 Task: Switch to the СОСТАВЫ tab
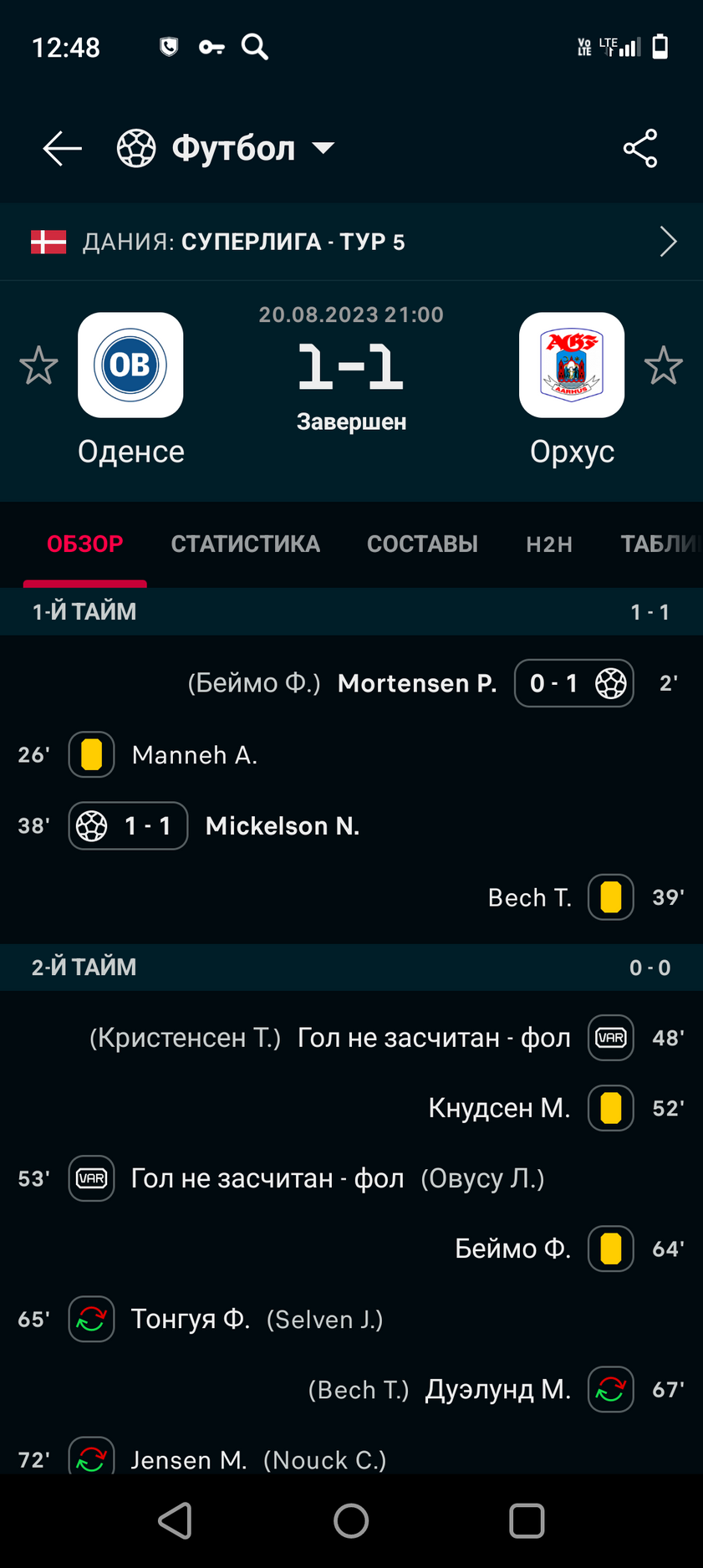422,544
